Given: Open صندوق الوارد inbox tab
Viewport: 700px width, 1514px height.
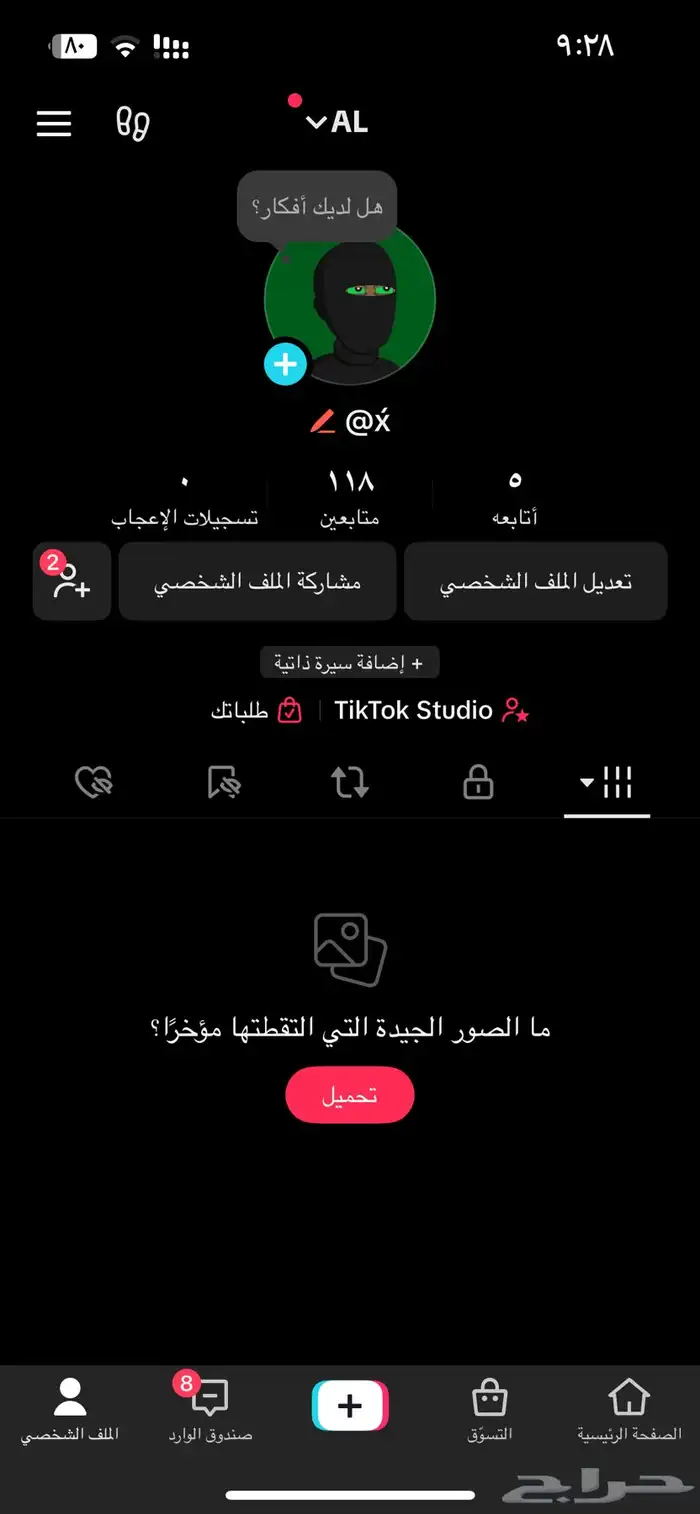Looking at the screenshot, I should point(210,1410).
